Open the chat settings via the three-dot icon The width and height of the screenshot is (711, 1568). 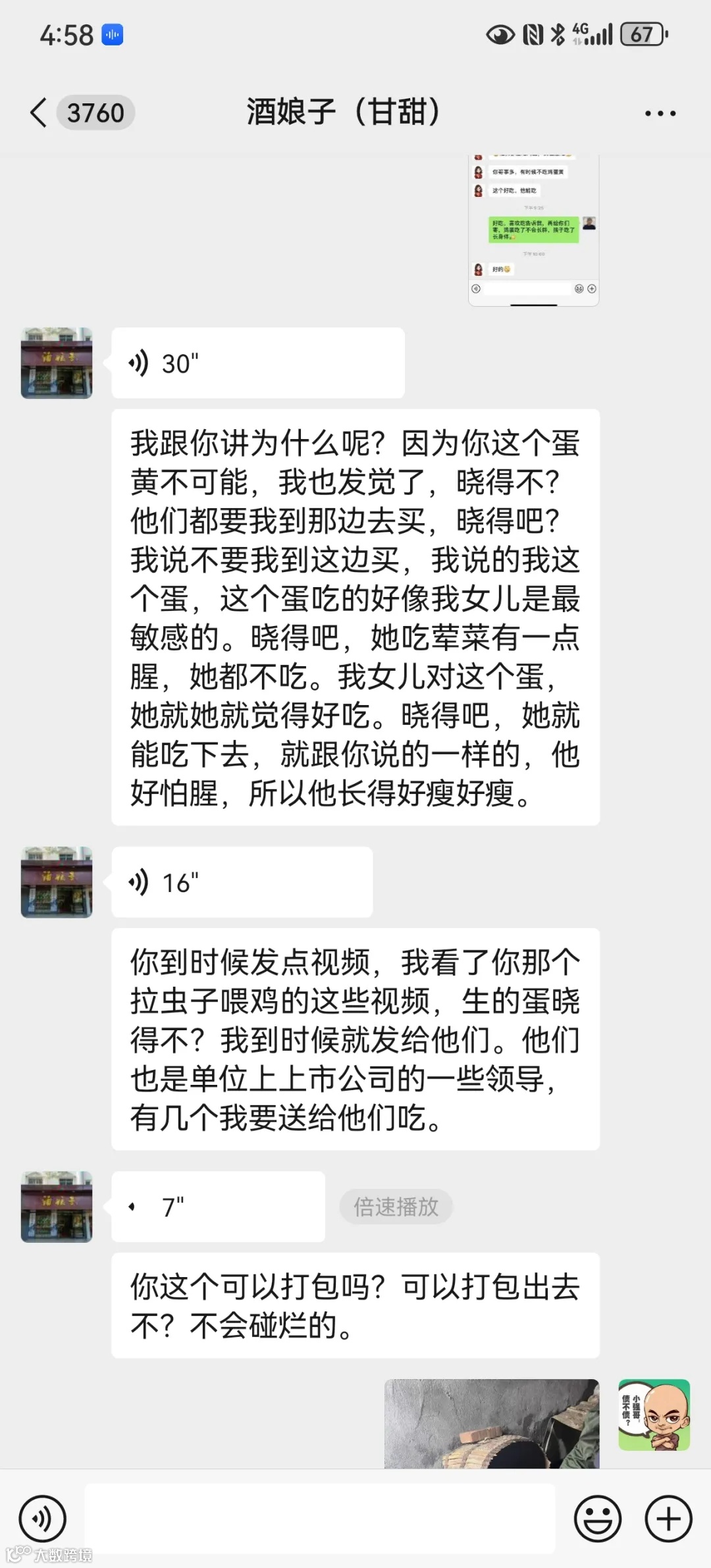pyautogui.click(x=660, y=112)
